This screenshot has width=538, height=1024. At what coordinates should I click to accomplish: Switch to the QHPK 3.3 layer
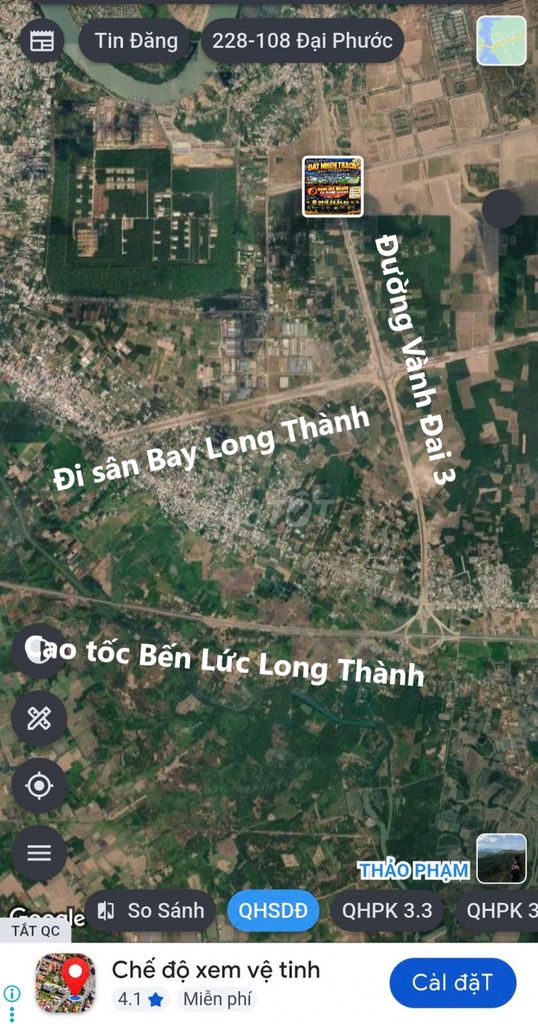387,910
